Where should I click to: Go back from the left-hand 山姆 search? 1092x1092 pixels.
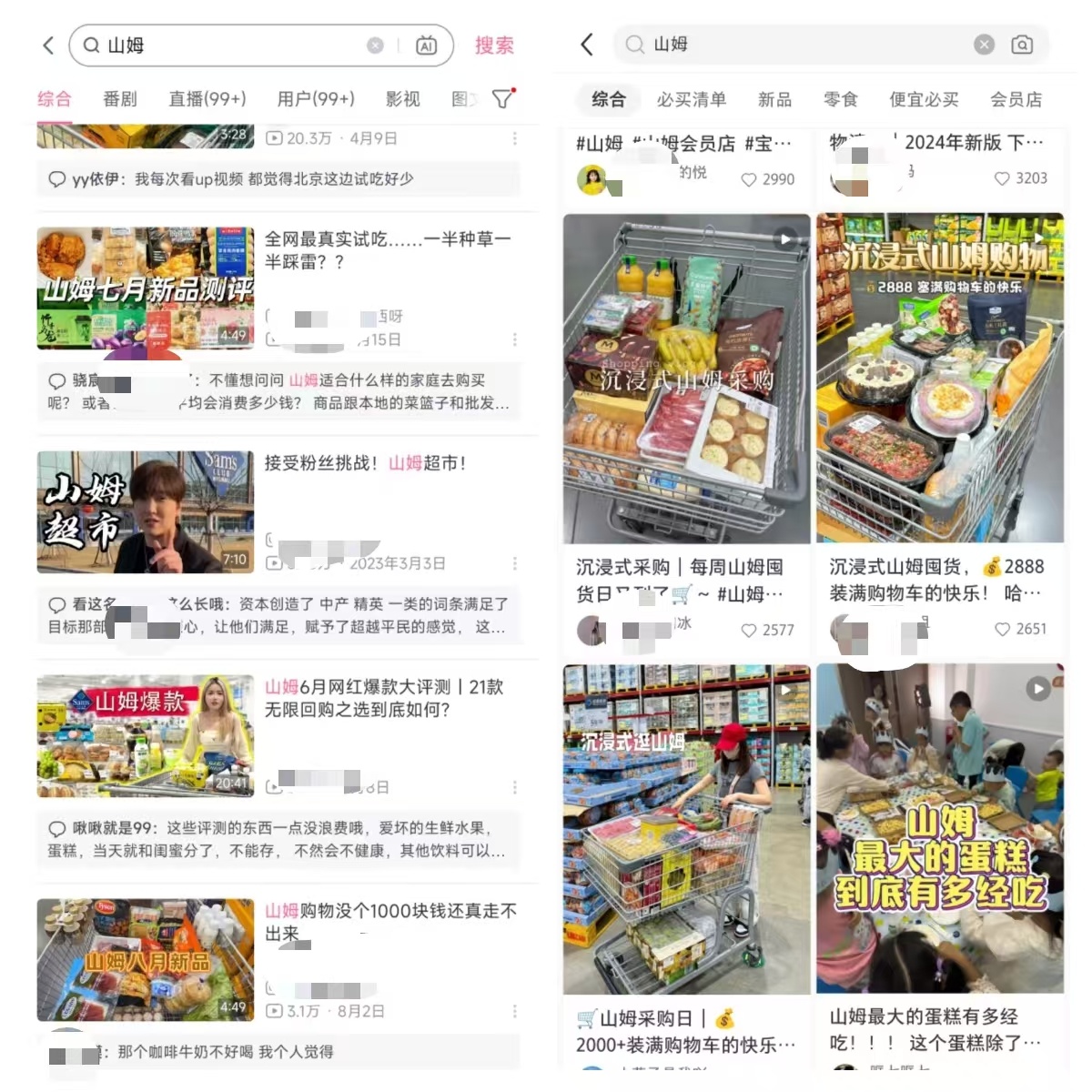point(48,45)
